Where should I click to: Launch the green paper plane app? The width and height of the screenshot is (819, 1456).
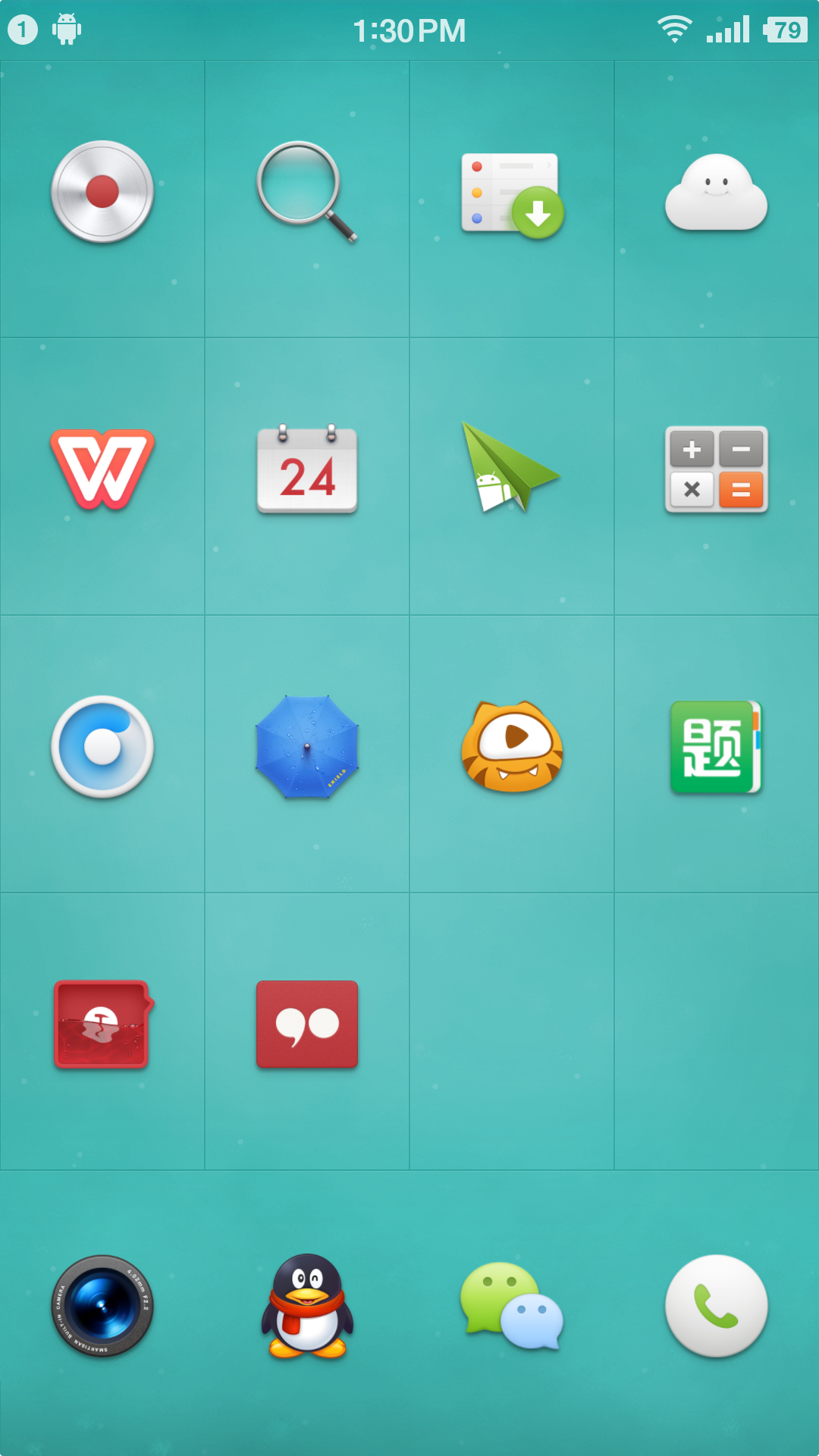[510, 468]
